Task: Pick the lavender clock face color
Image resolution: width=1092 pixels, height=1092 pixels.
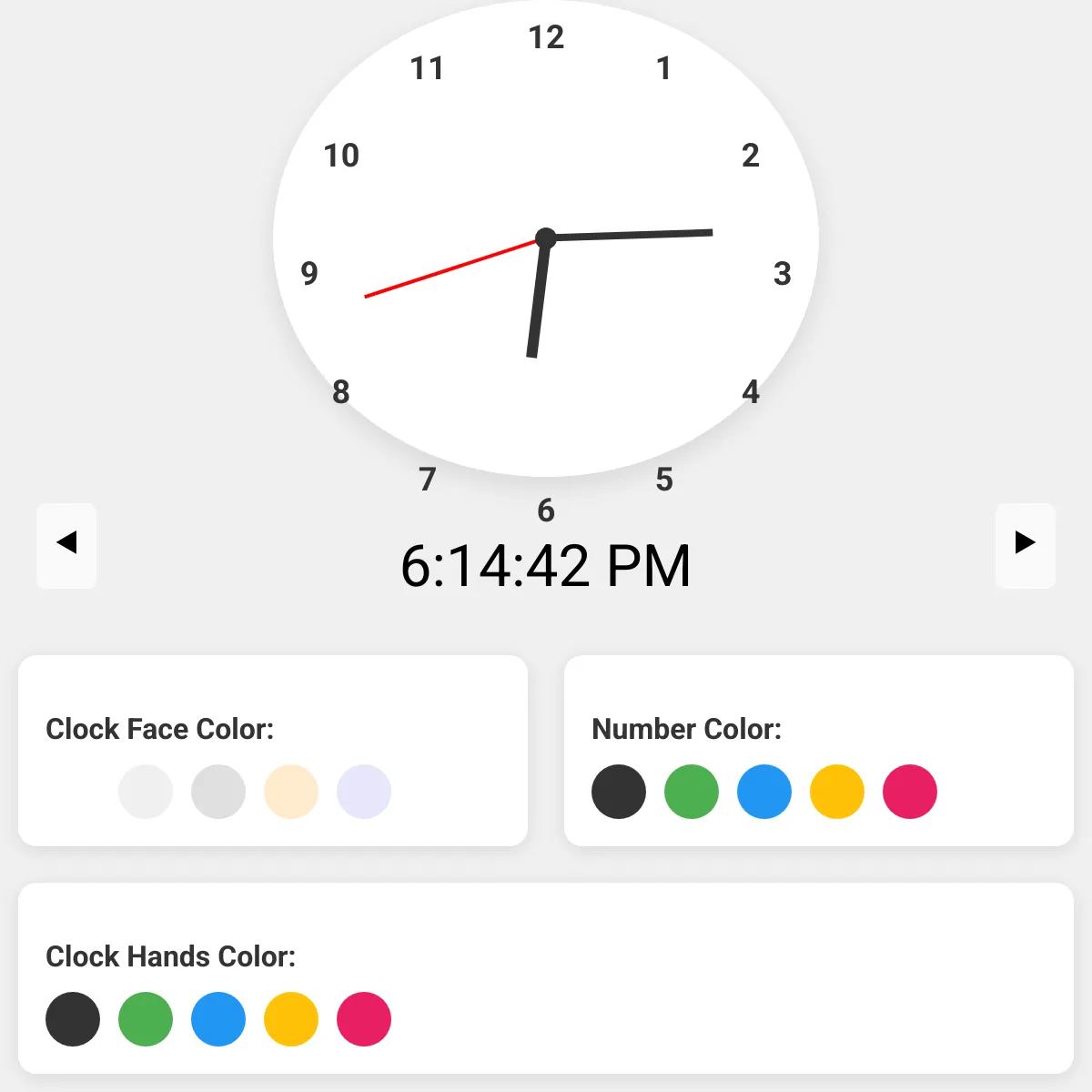Action: 364,792
